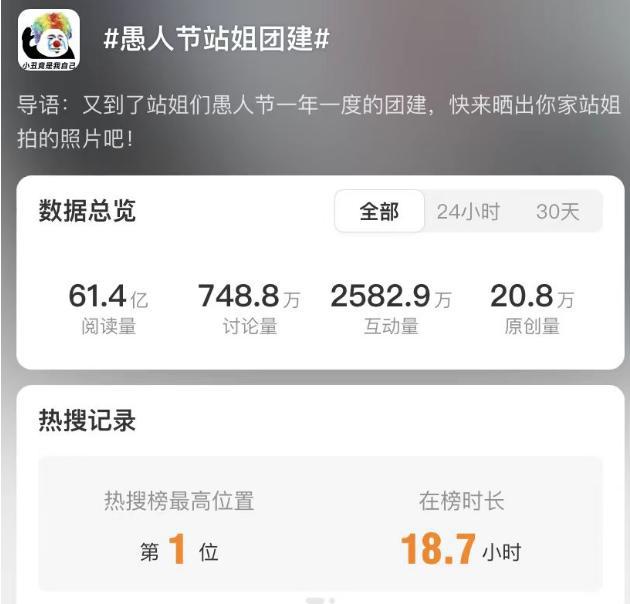Select the 24小时 data range

point(468,211)
